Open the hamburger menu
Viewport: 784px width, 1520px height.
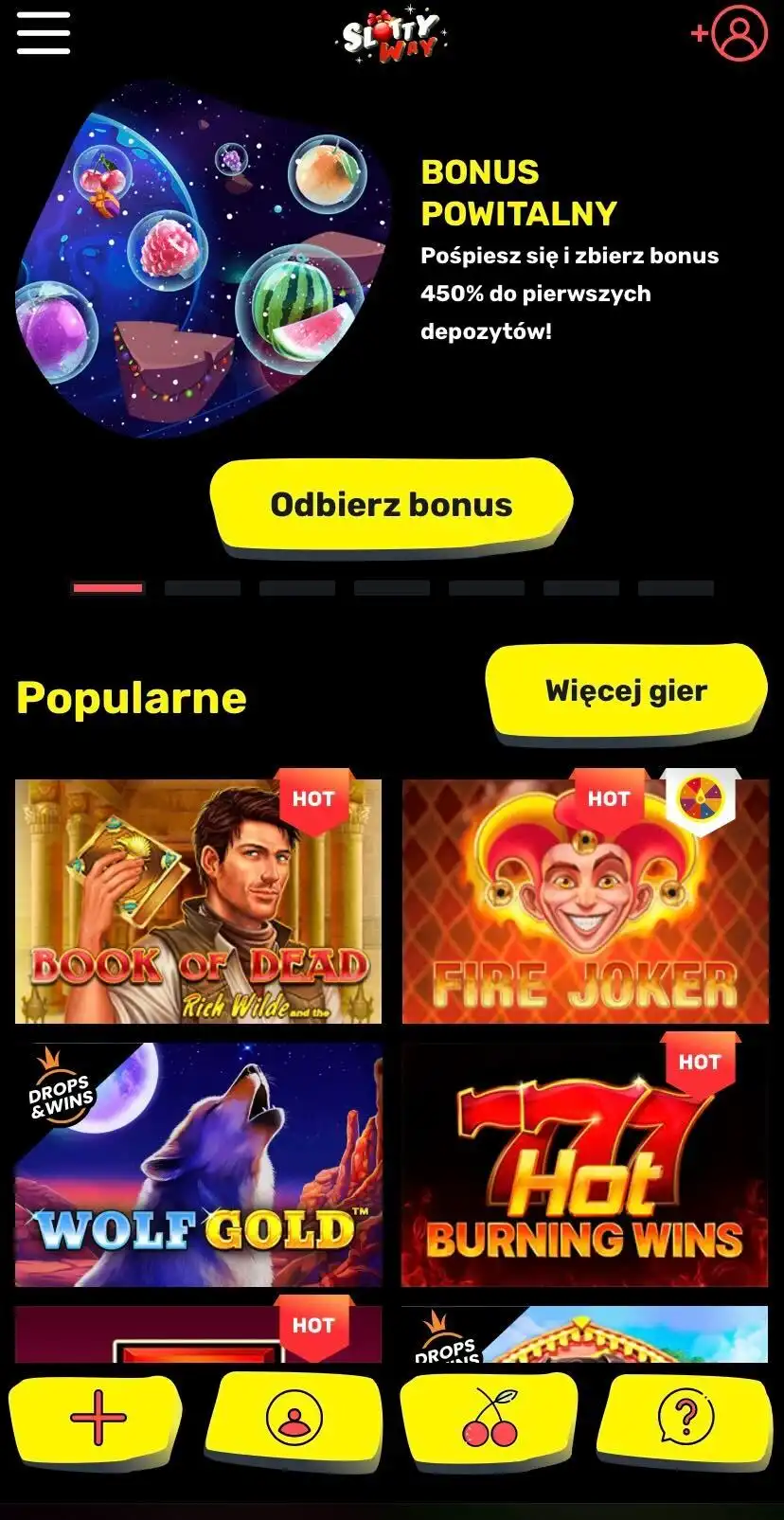pos(43,33)
